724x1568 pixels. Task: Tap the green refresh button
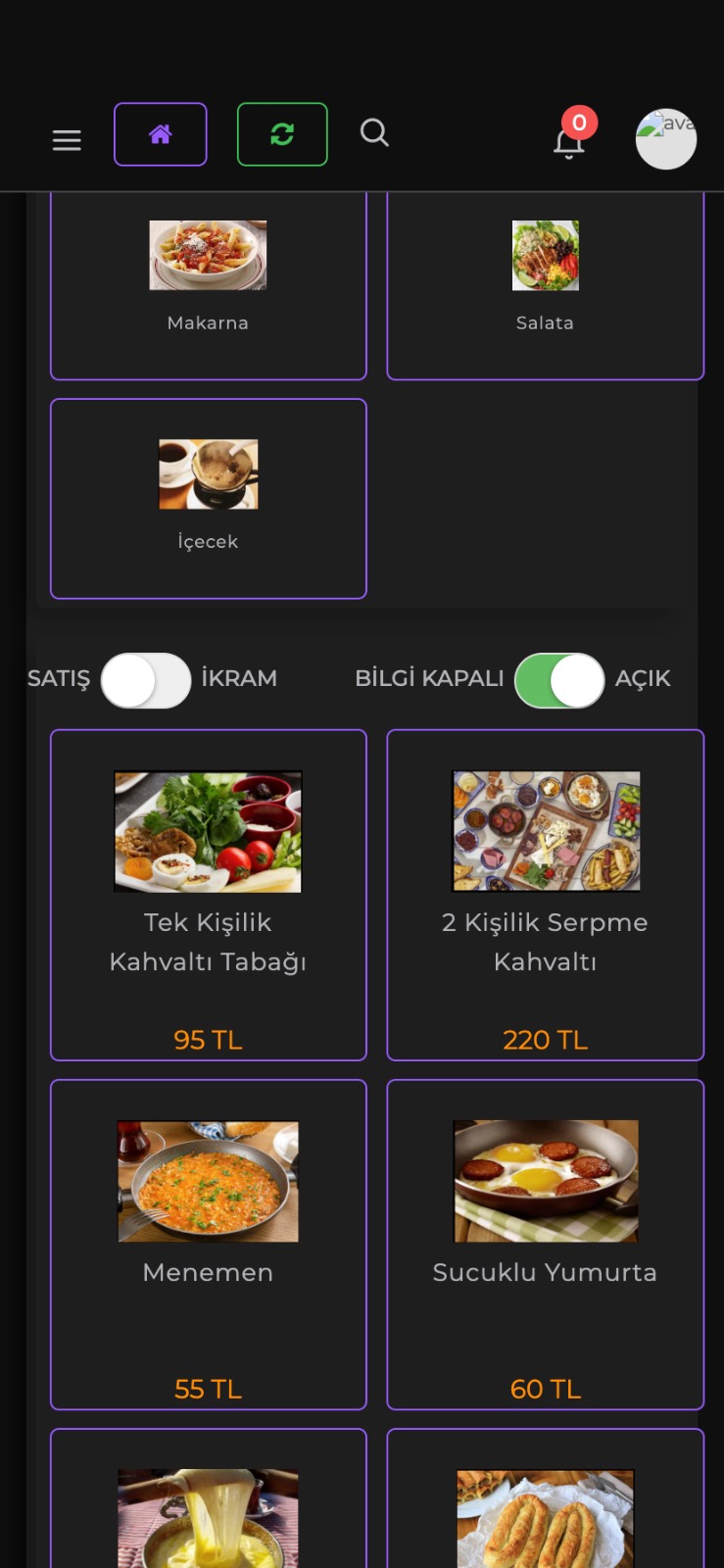(x=282, y=134)
